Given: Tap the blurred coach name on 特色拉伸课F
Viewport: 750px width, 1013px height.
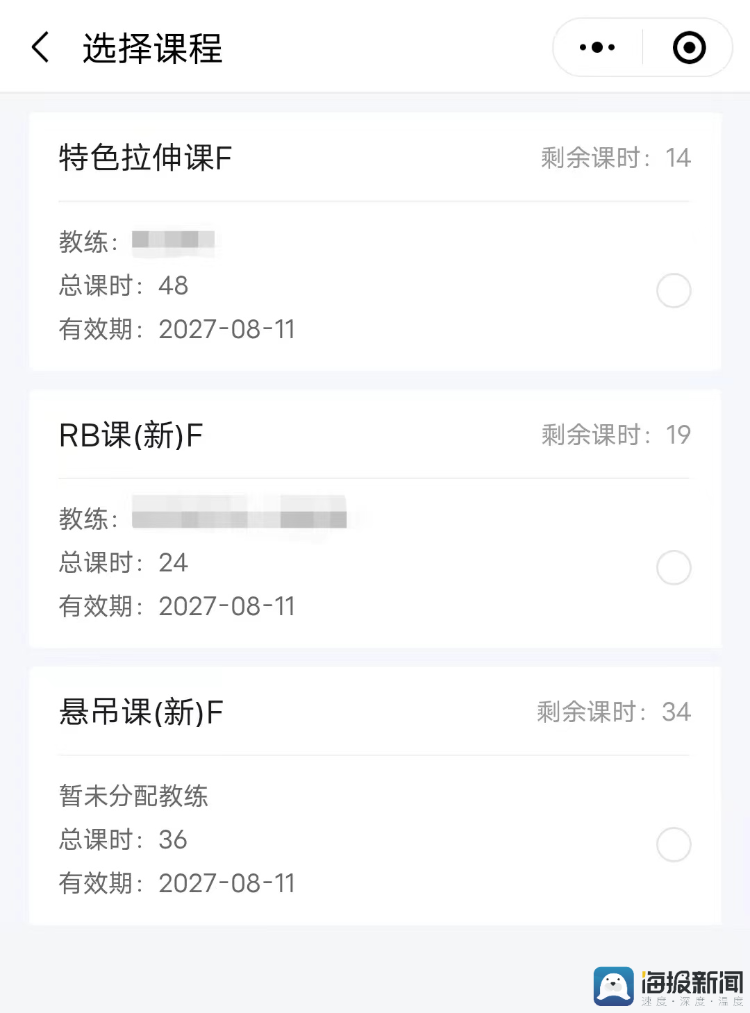Looking at the screenshot, I should (x=175, y=240).
